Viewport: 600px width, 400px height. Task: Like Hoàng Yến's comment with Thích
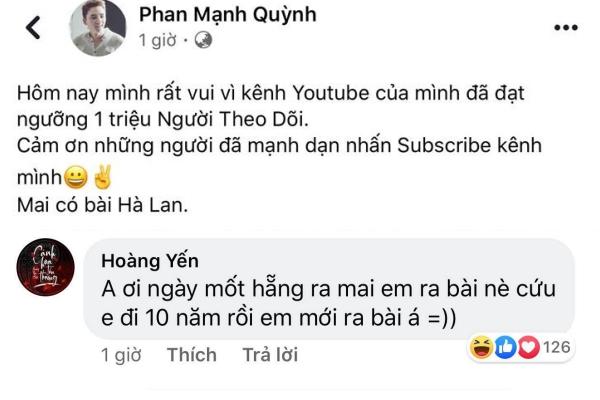(191, 355)
